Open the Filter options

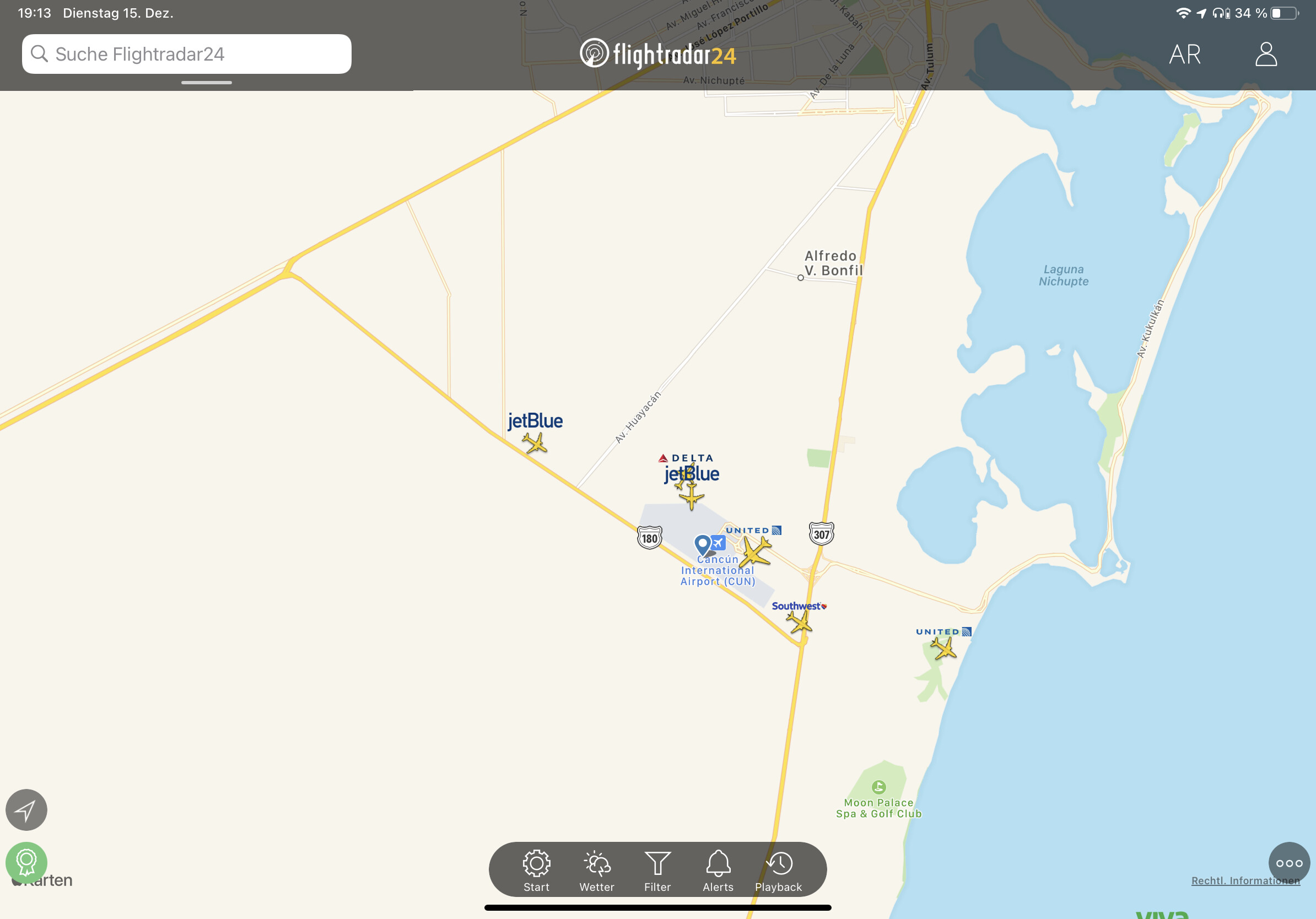pos(657,870)
